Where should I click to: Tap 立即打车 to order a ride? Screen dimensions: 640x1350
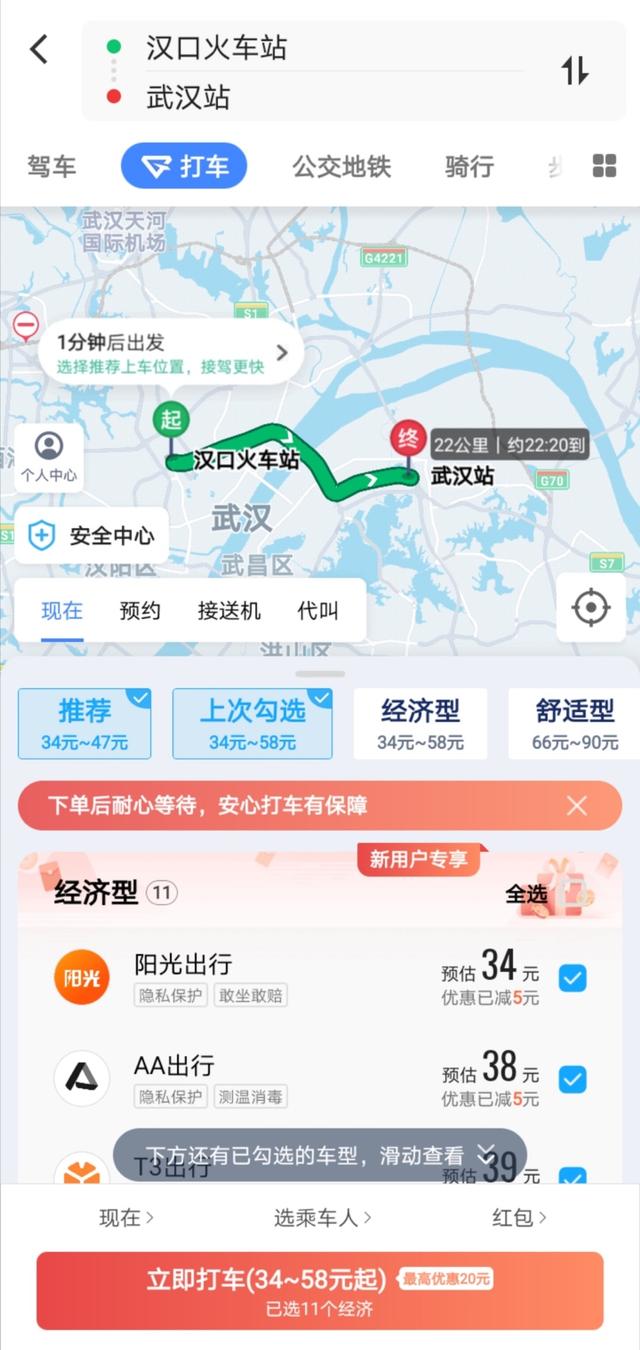320,1290
